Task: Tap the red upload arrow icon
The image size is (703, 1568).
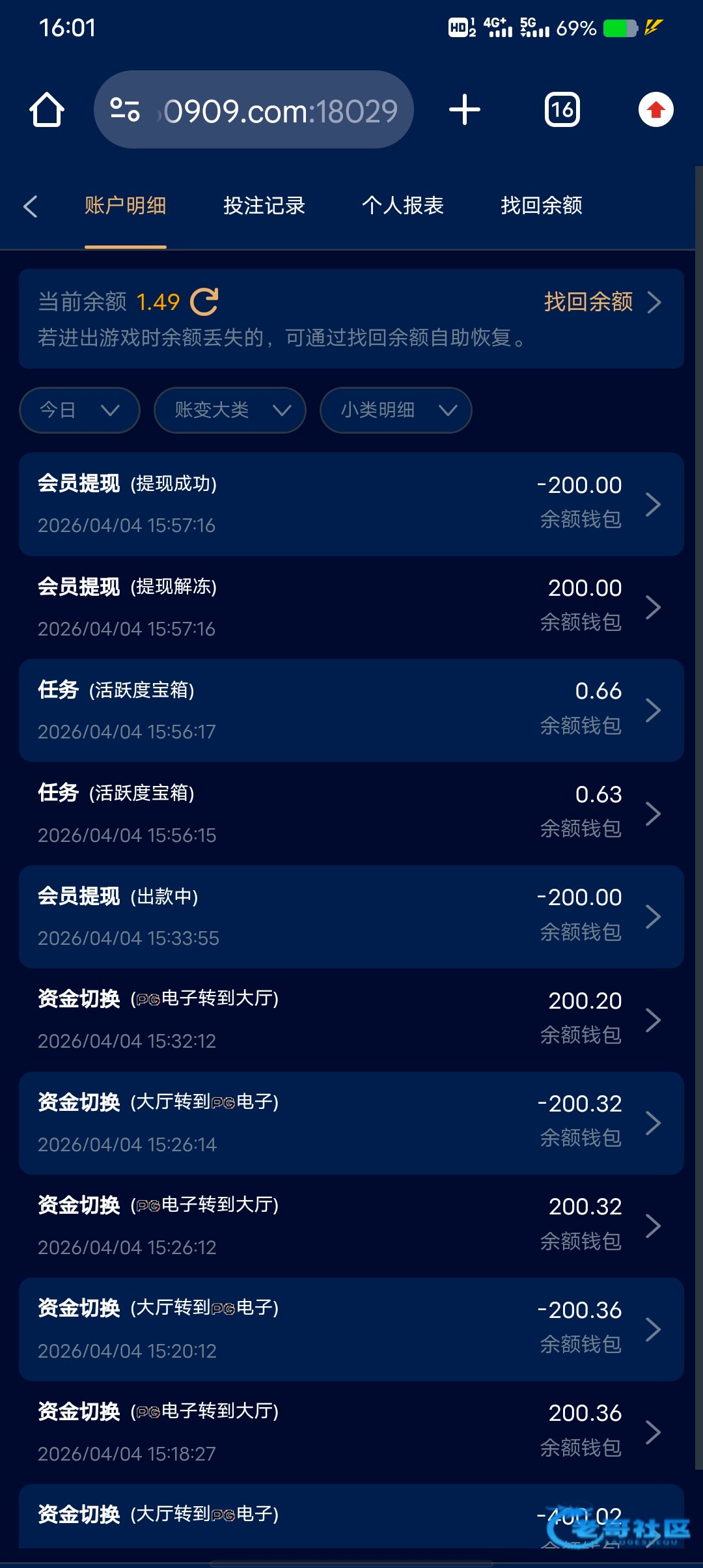Action: [655, 109]
